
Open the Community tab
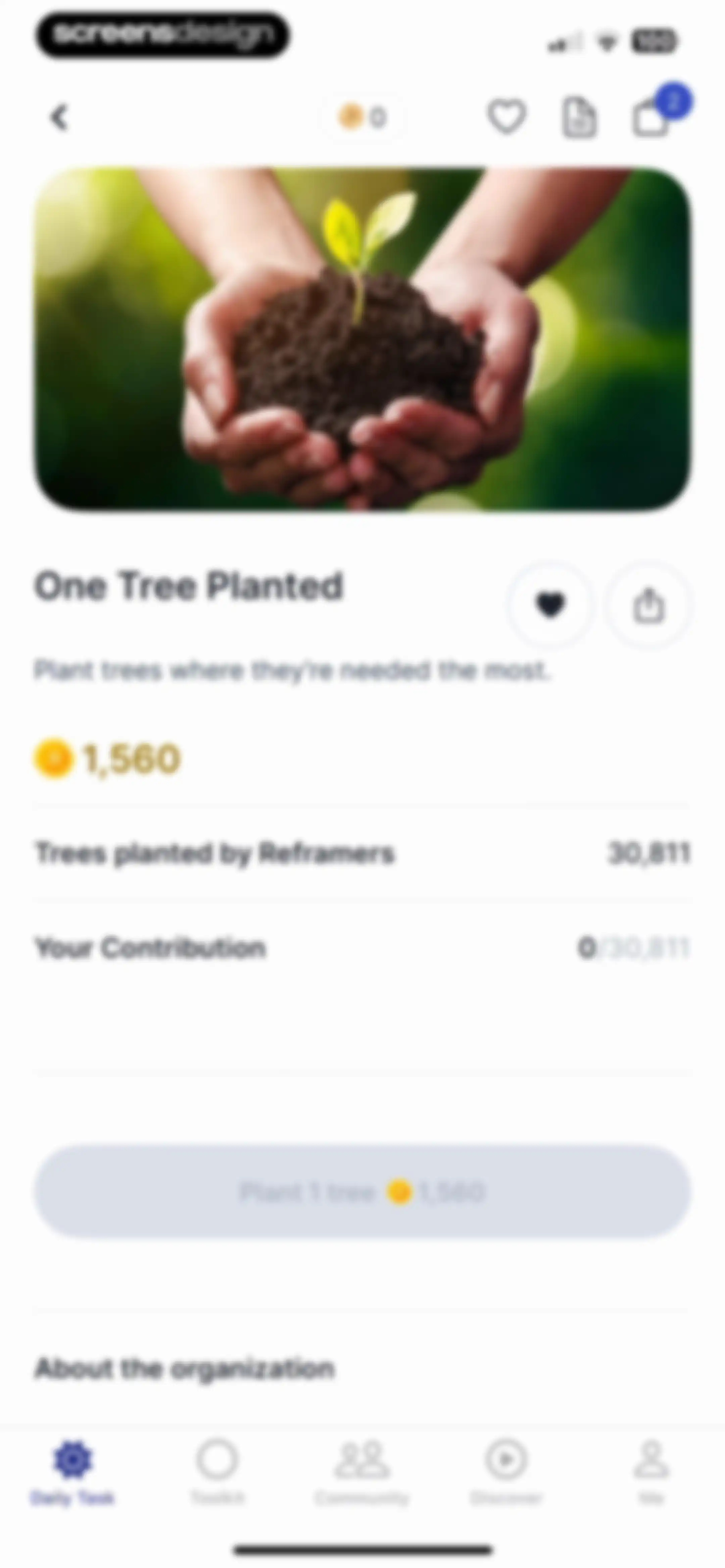pos(361,1472)
